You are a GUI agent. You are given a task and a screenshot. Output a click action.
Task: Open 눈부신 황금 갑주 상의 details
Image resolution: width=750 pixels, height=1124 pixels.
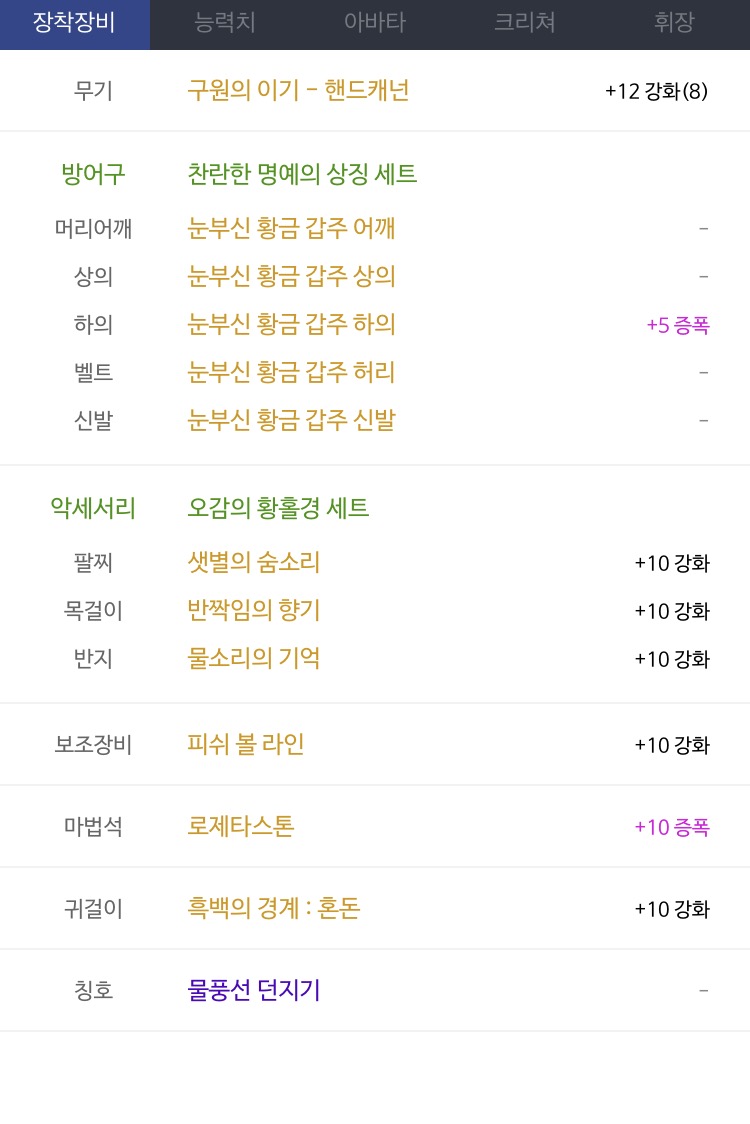coord(291,276)
